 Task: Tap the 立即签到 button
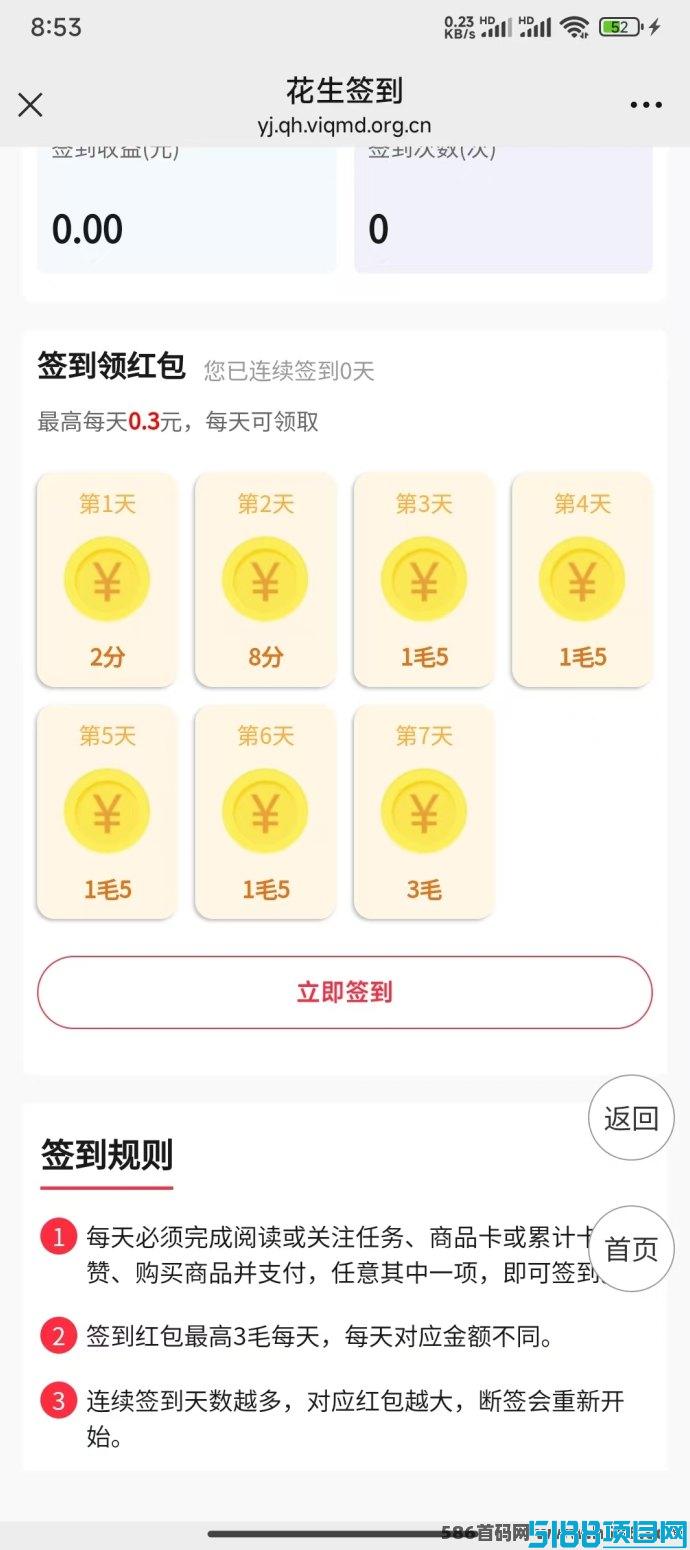click(x=345, y=992)
